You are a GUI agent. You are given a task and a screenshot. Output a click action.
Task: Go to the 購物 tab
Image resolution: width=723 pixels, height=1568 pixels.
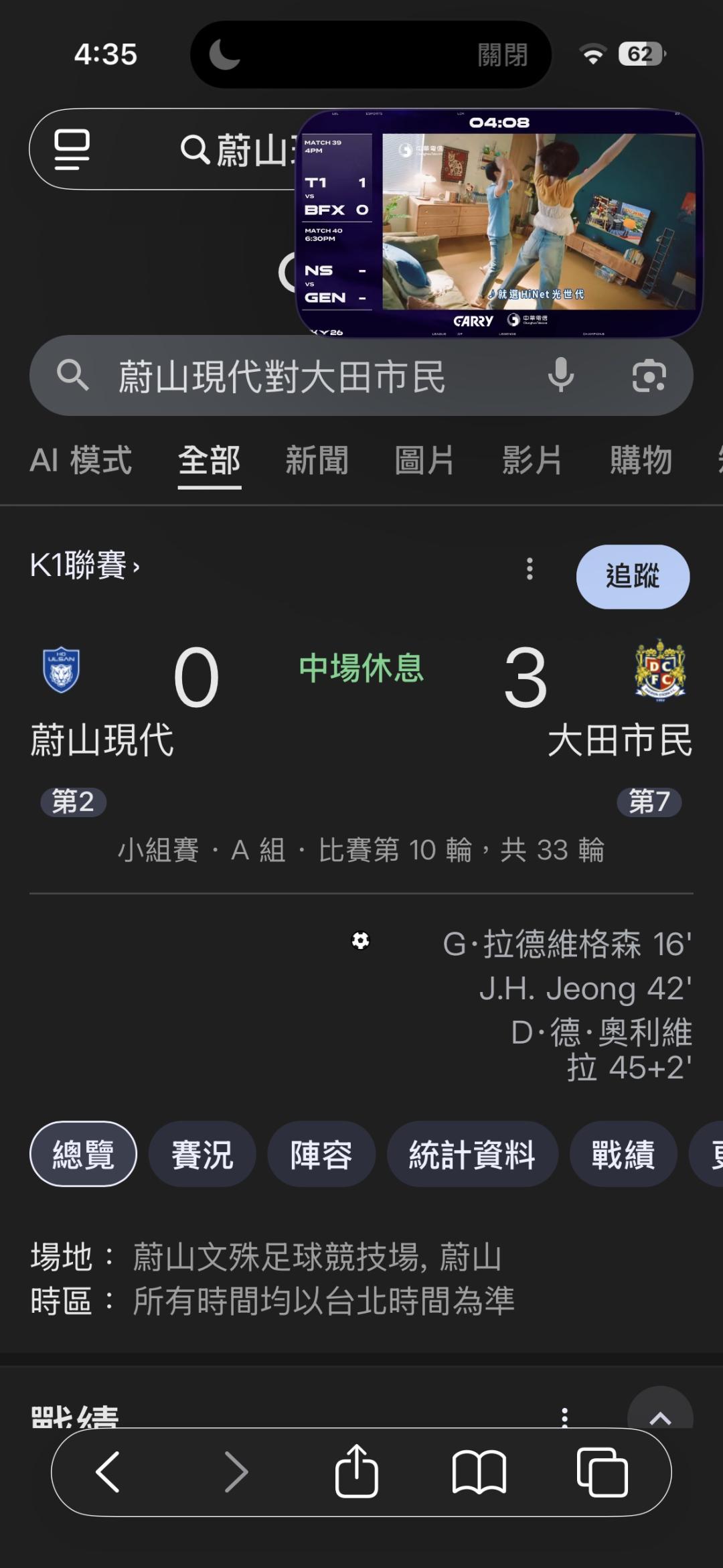pos(641,461)
